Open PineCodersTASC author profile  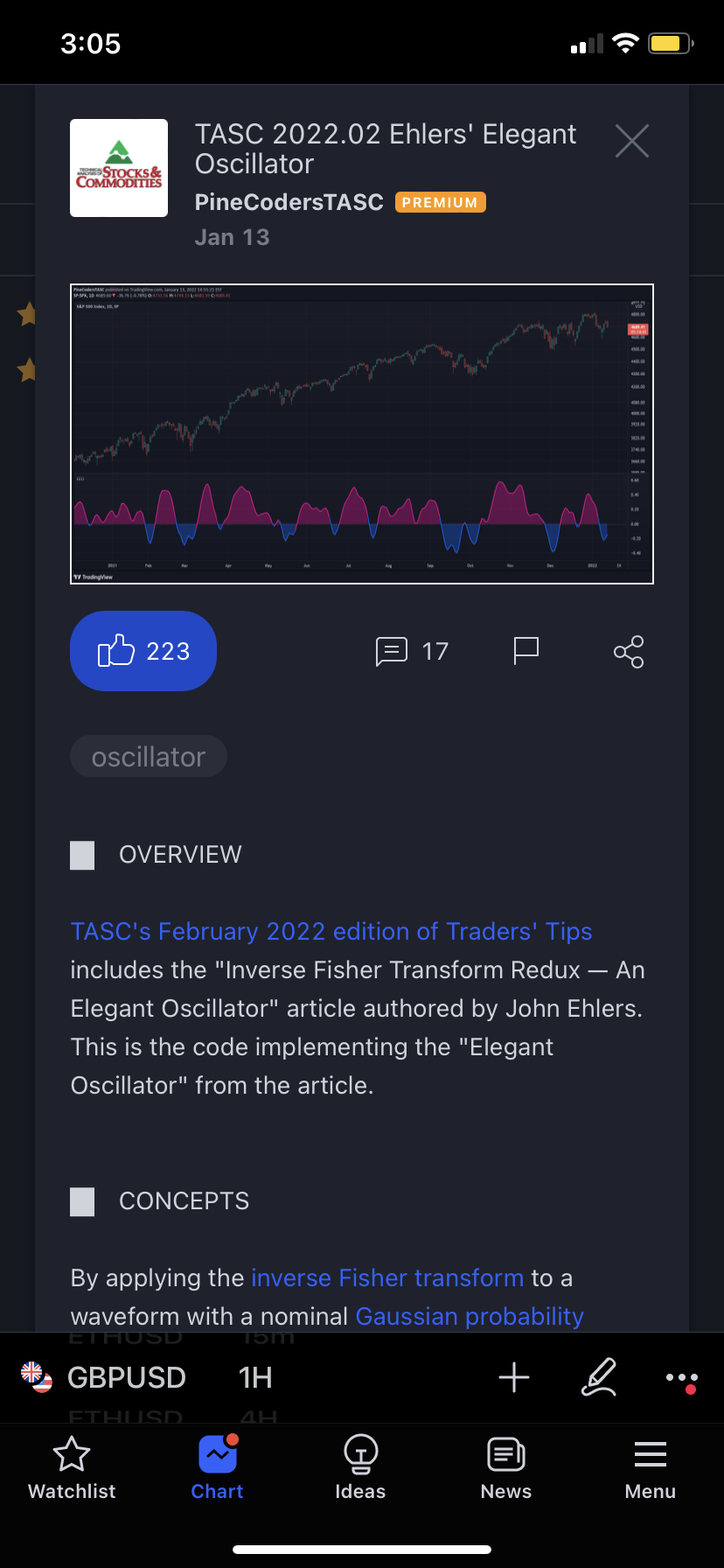(x=289, y=202)
